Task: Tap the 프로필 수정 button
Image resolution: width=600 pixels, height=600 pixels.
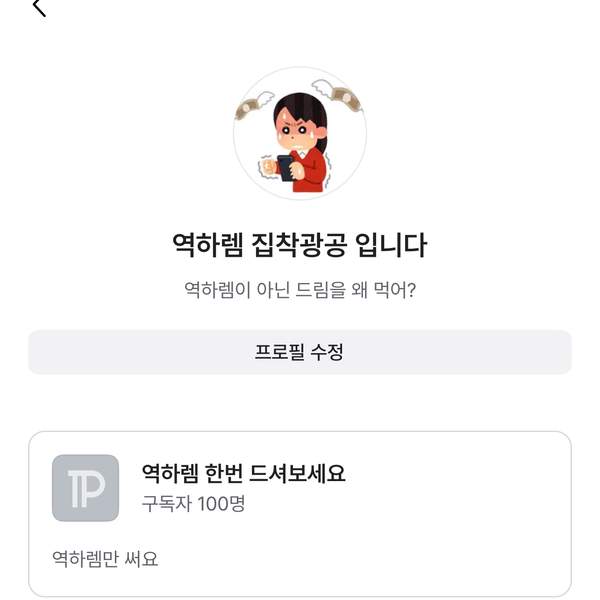Action: (300, 352)
